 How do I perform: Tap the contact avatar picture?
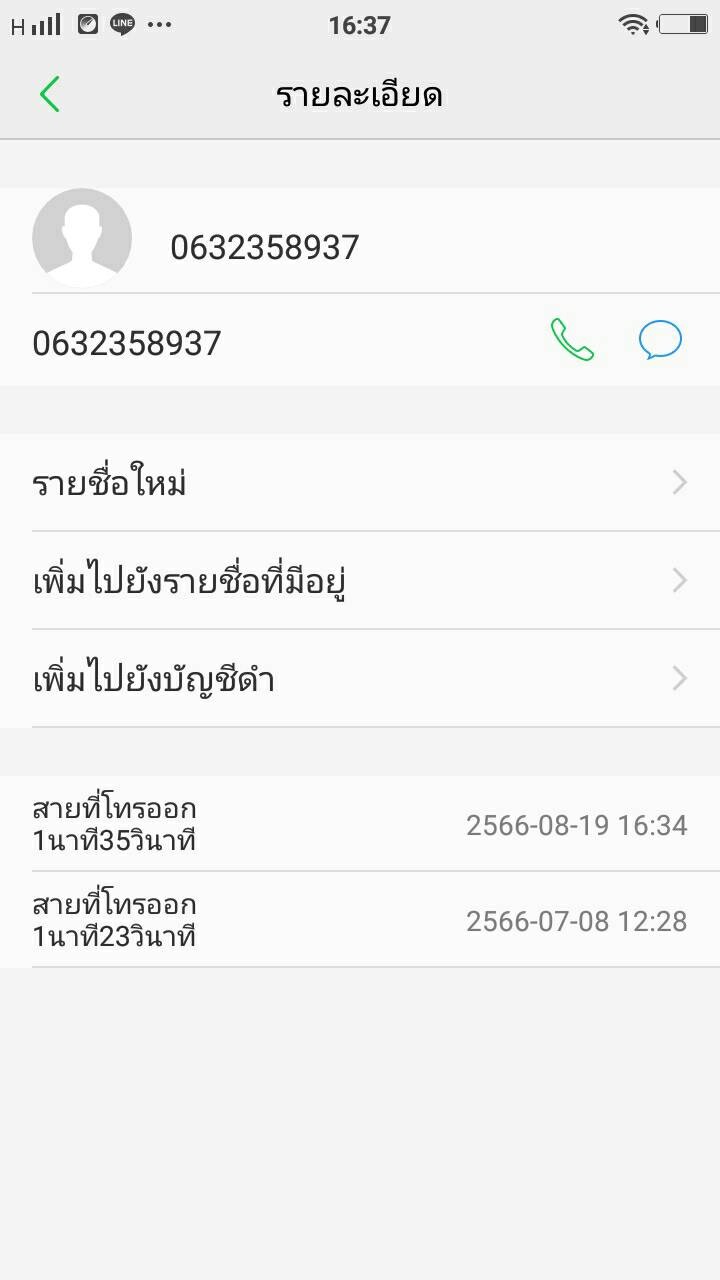82,238
